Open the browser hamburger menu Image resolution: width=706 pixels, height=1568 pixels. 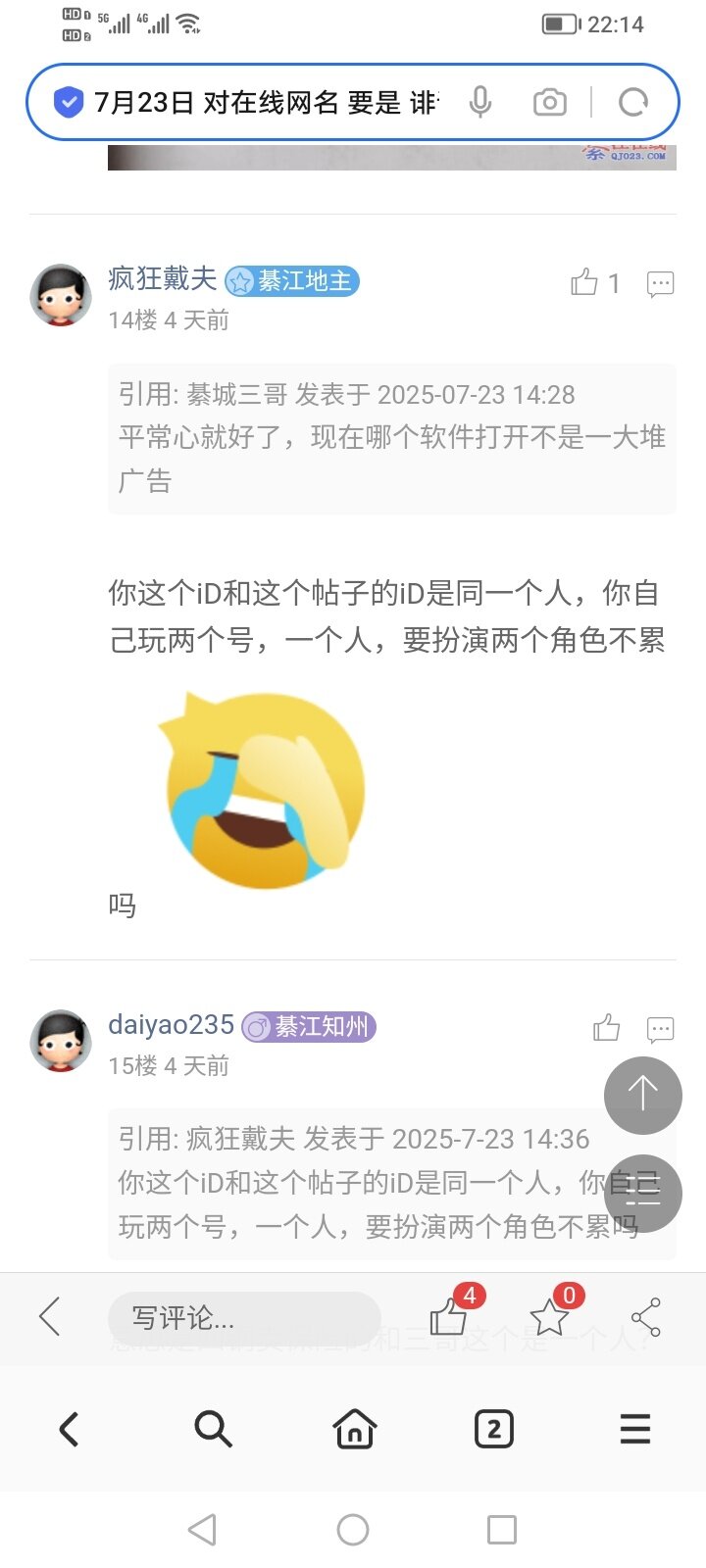click(635, 1430)
